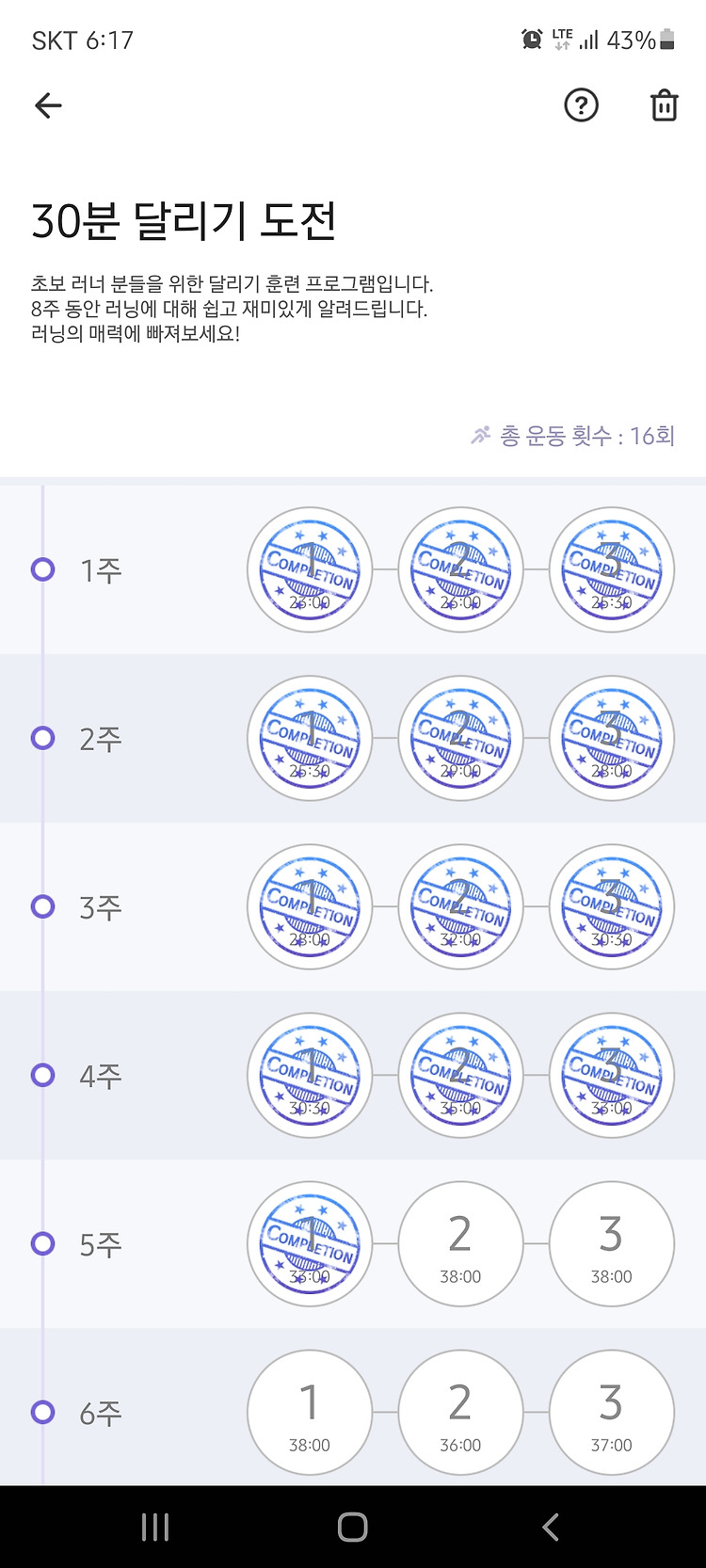This screenshot has width=706, height=1568.
Task: Select week 6 workout 3 (37:00)
Action: pos(612,1412)
